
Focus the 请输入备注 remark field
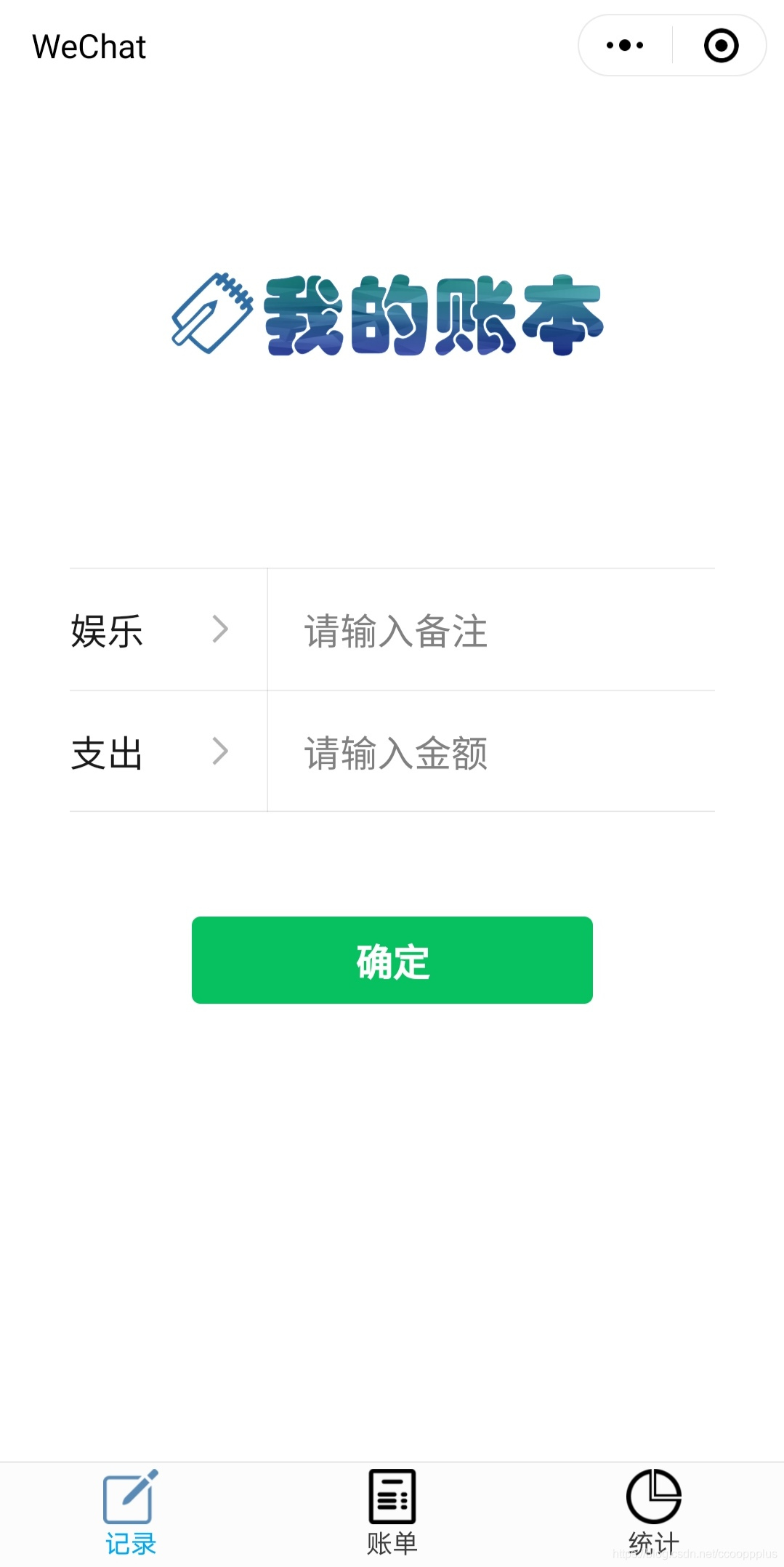coord(492,629)
